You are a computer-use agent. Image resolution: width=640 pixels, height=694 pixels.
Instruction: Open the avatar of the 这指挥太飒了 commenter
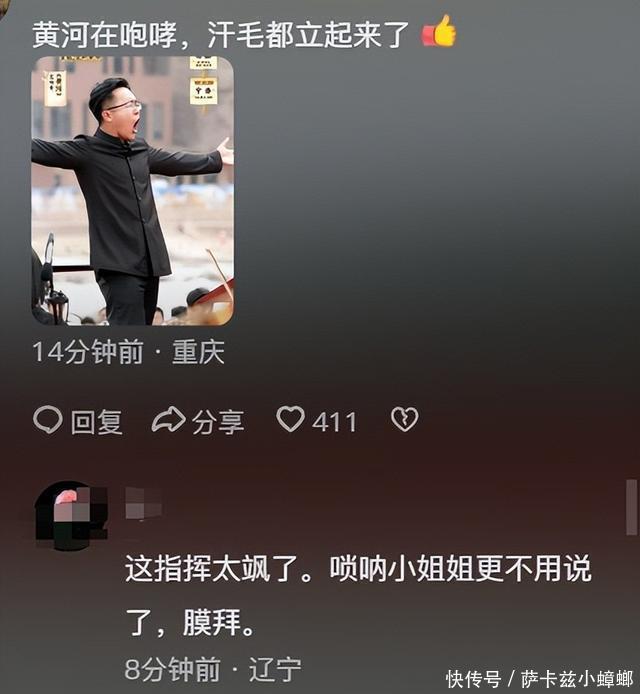tap(70, 515)
